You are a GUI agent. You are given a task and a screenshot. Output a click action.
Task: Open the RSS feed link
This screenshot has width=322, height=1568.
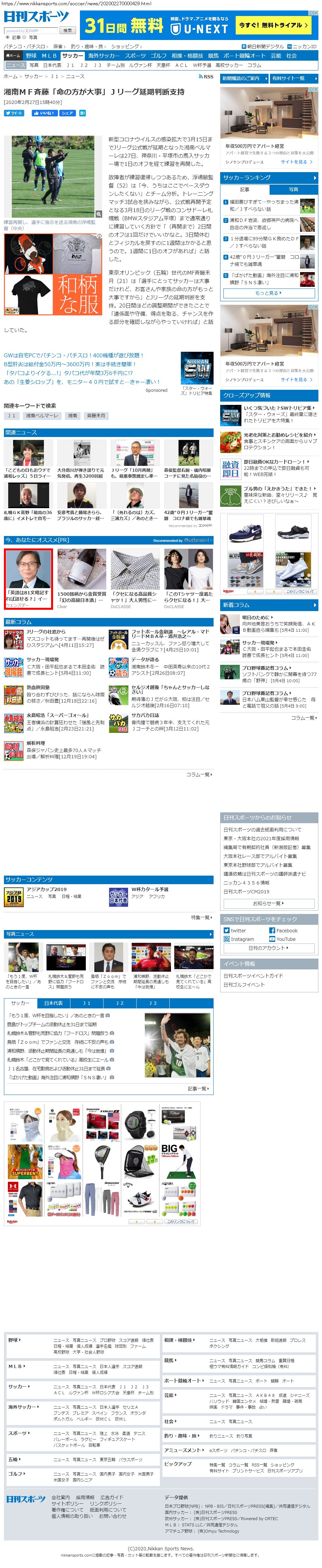[206, 77]
